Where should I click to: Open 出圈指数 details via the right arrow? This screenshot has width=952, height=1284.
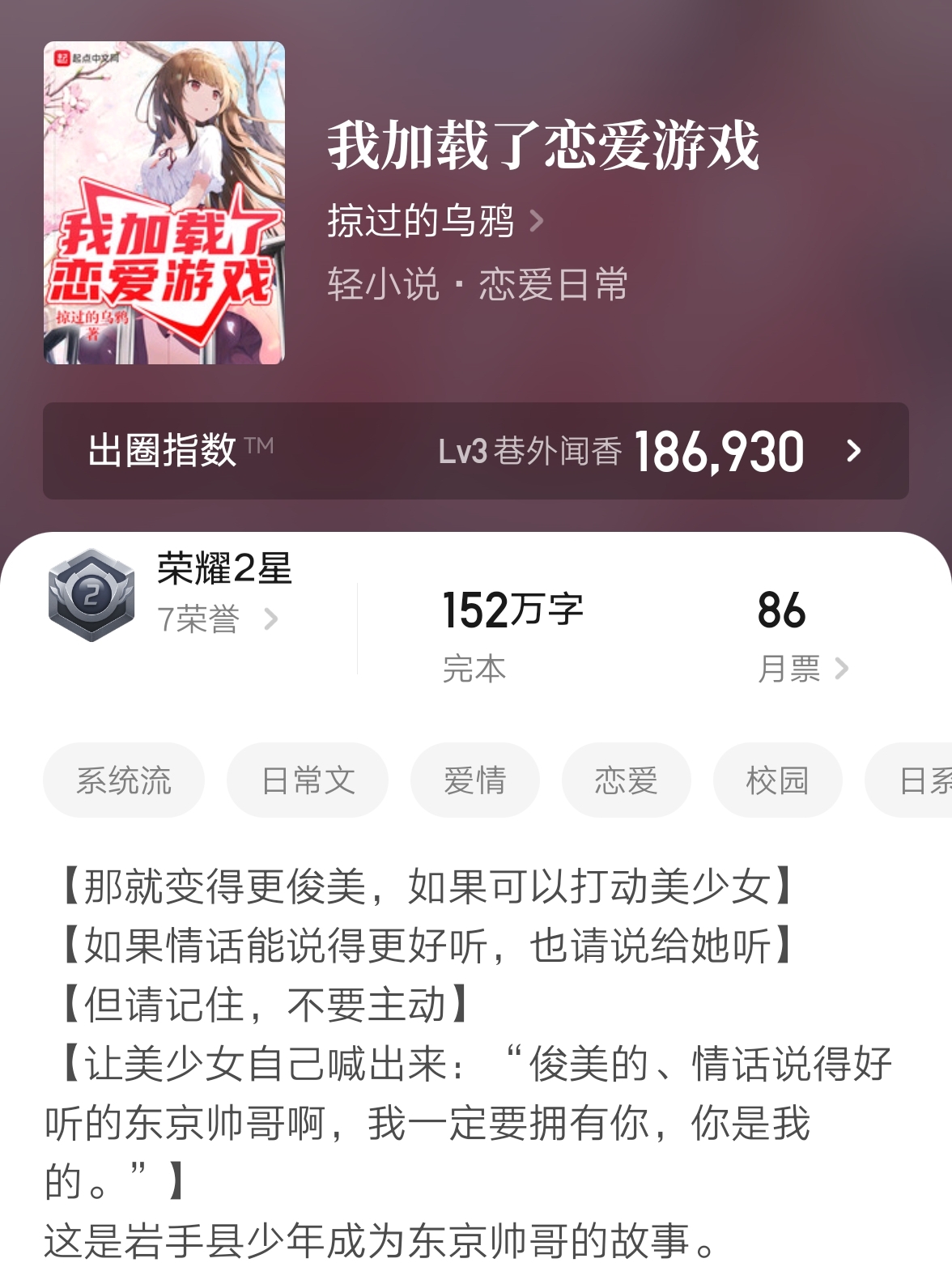[854, 452]
